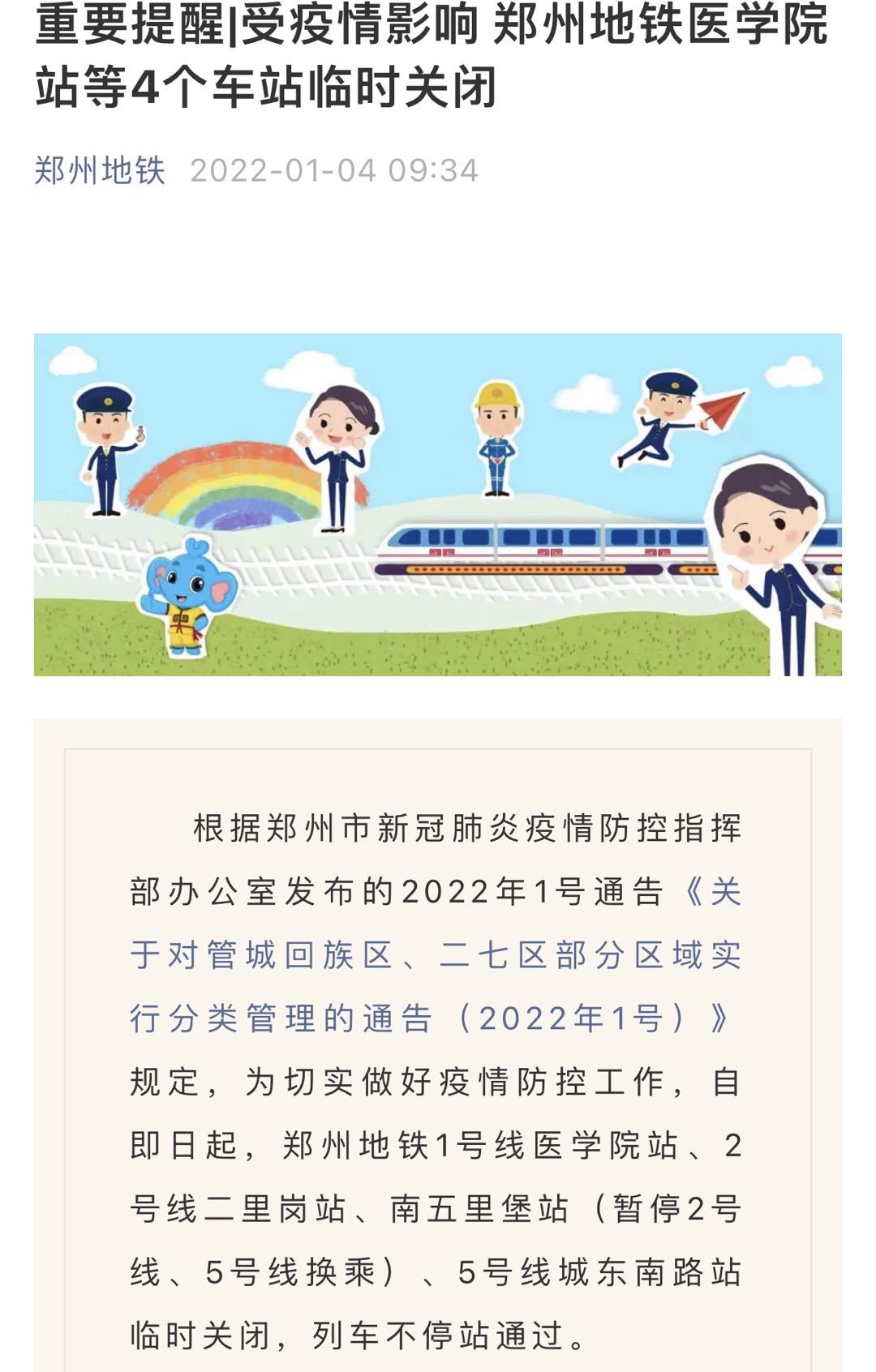Open the 郑州地铁 account profile
876x1372 pixels.
(x=100, y=171)
